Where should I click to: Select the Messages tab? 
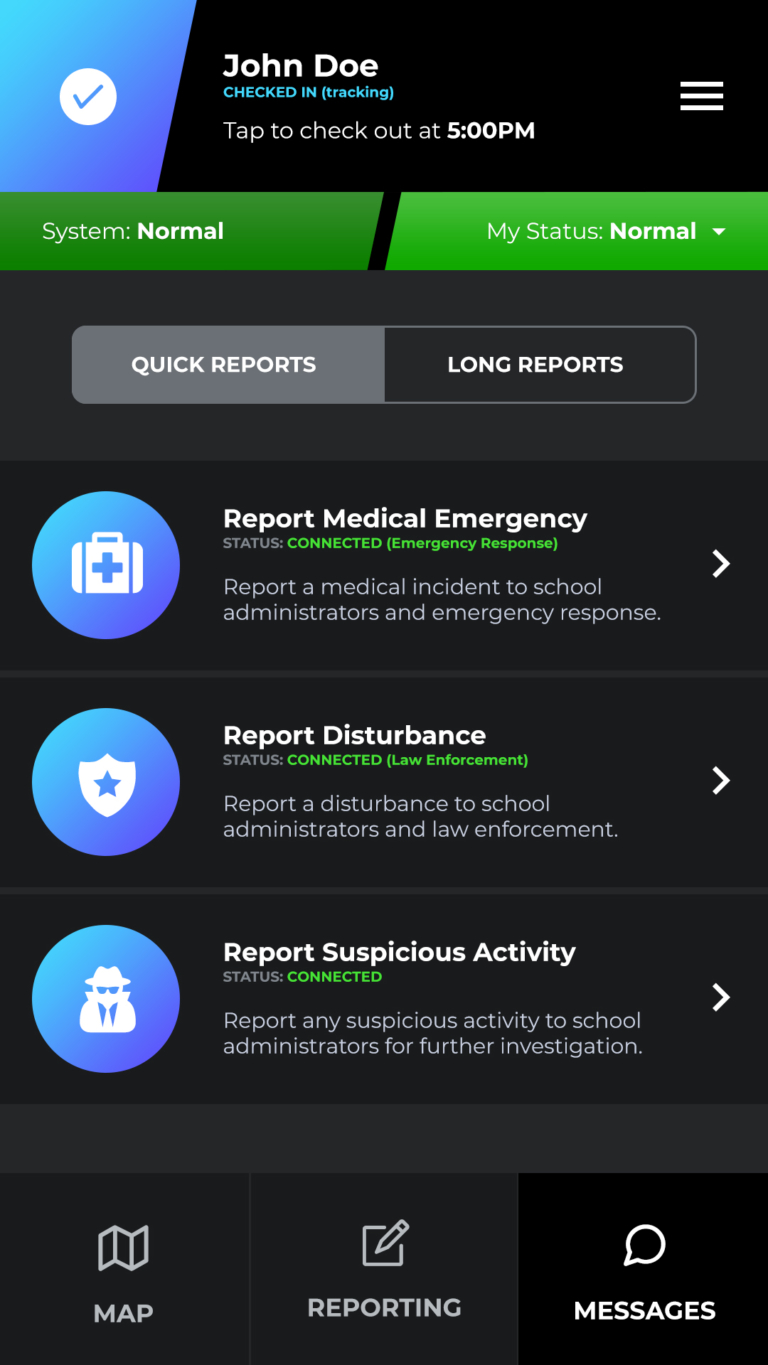click(644, 1268)
